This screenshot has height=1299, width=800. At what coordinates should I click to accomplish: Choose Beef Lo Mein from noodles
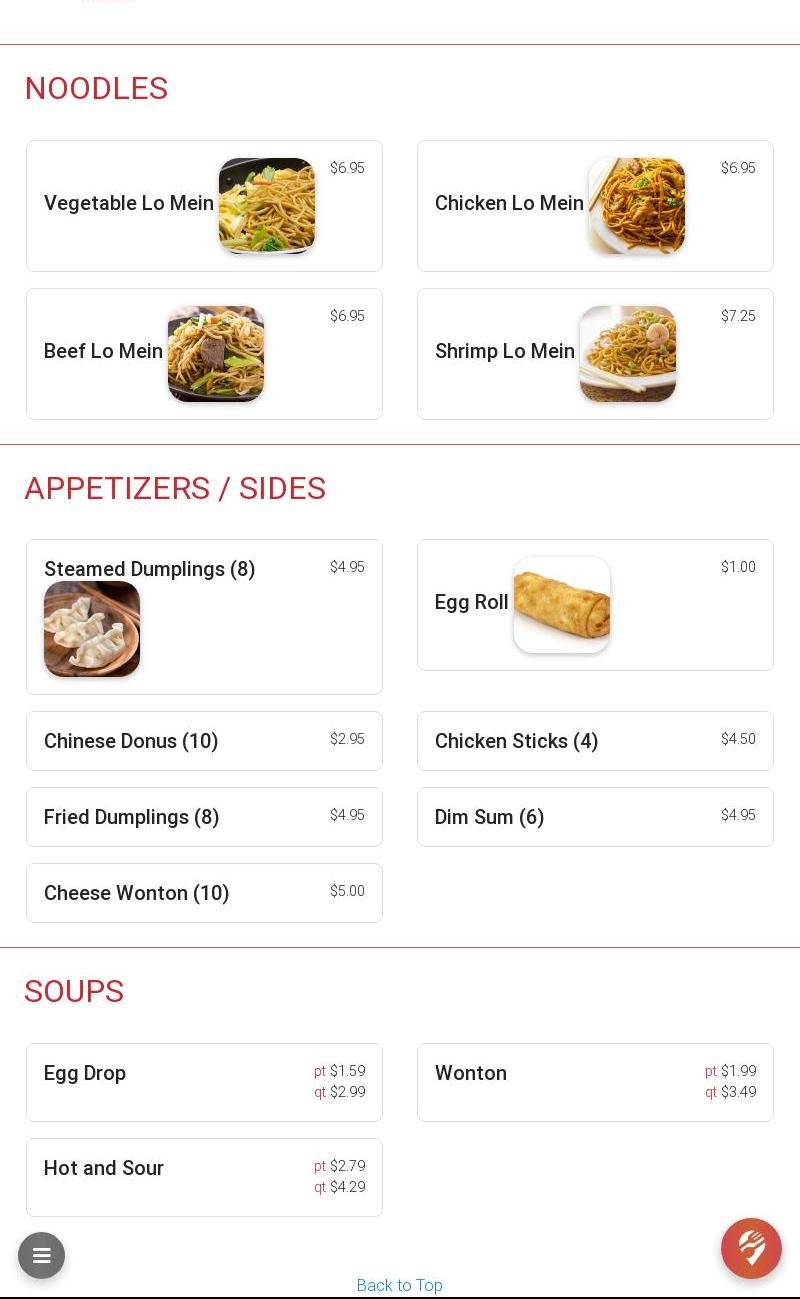(204, 354)
